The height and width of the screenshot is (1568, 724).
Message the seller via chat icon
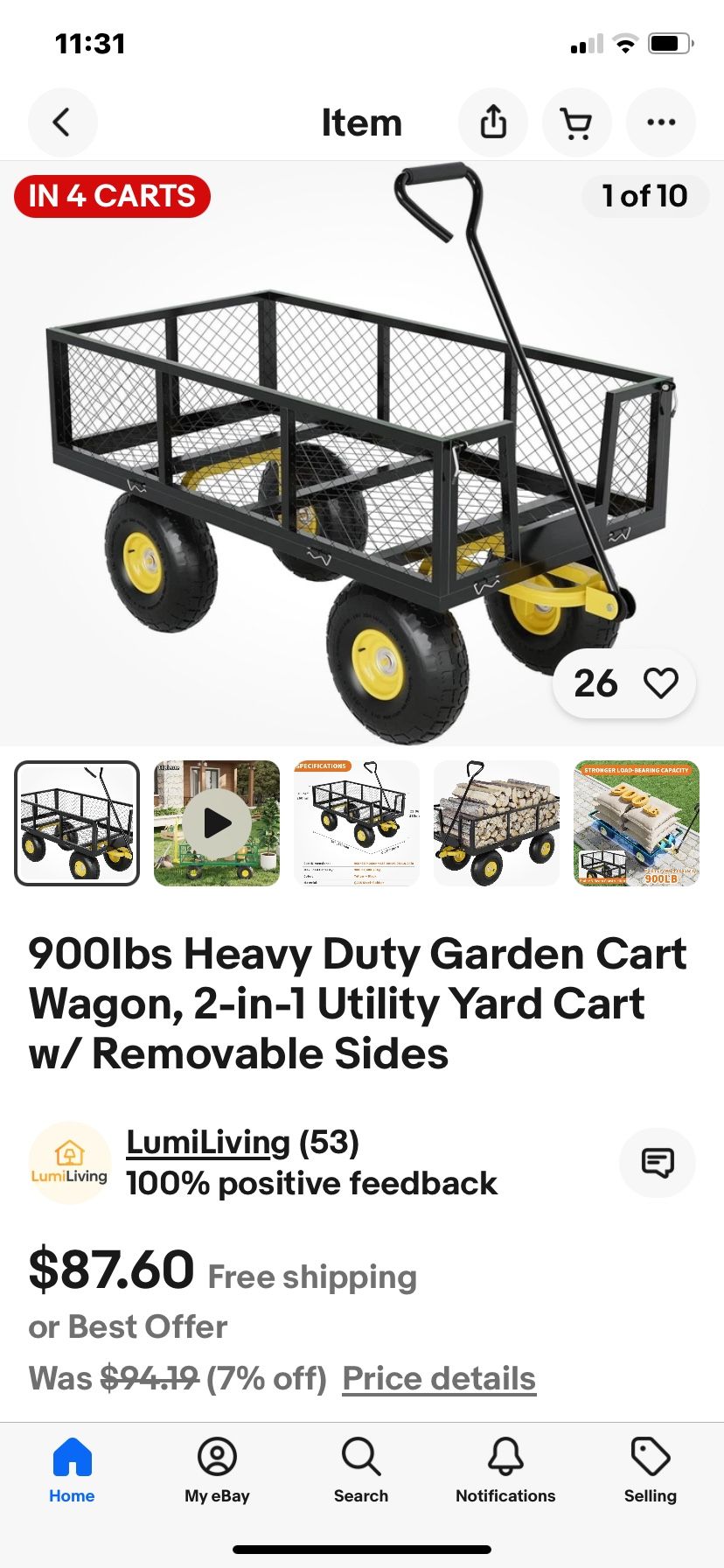tap(658, 1163)
